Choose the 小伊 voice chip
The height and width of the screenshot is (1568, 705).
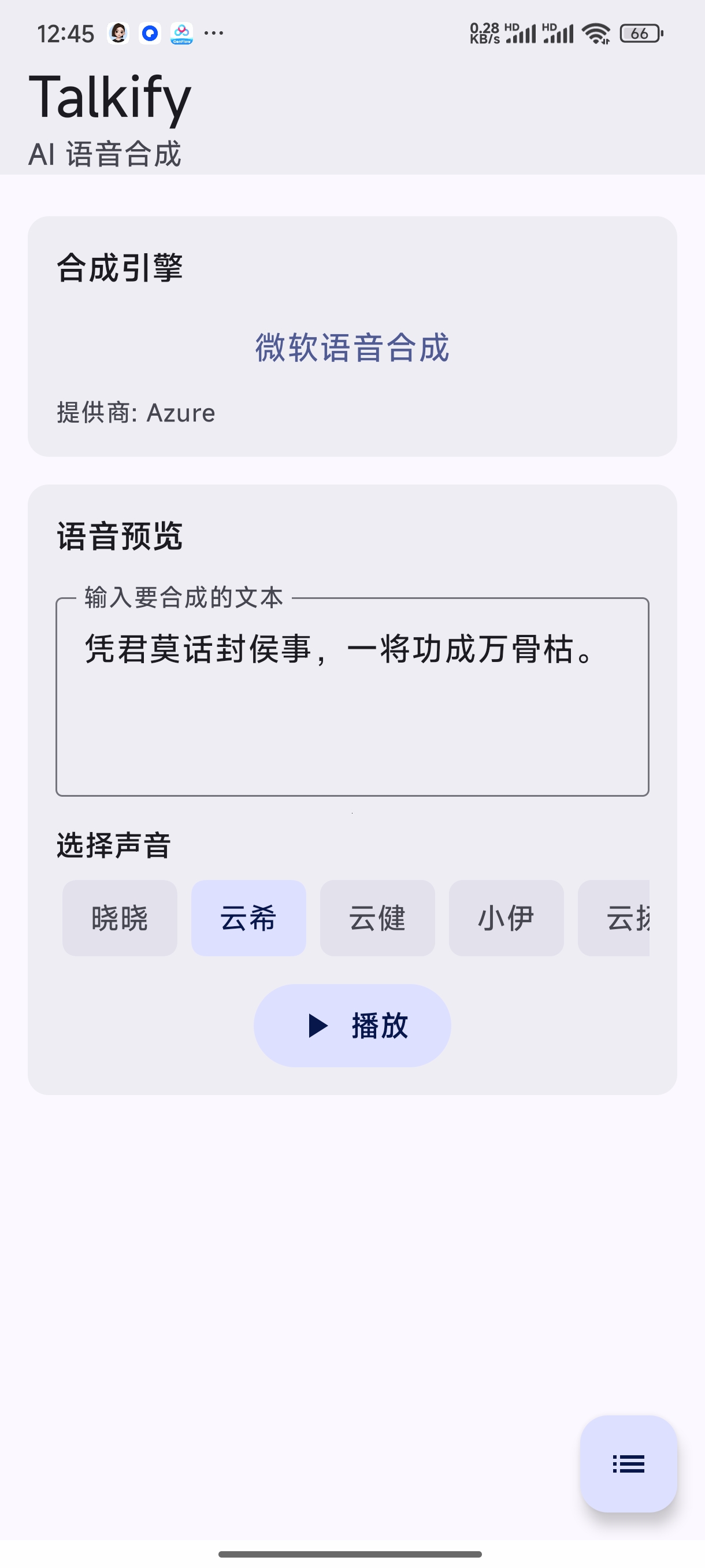[x=506, y=918]
